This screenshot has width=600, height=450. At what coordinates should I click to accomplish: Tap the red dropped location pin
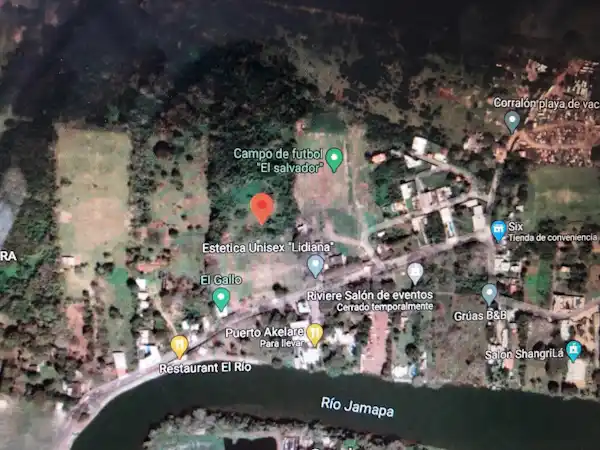coord(262,208)
